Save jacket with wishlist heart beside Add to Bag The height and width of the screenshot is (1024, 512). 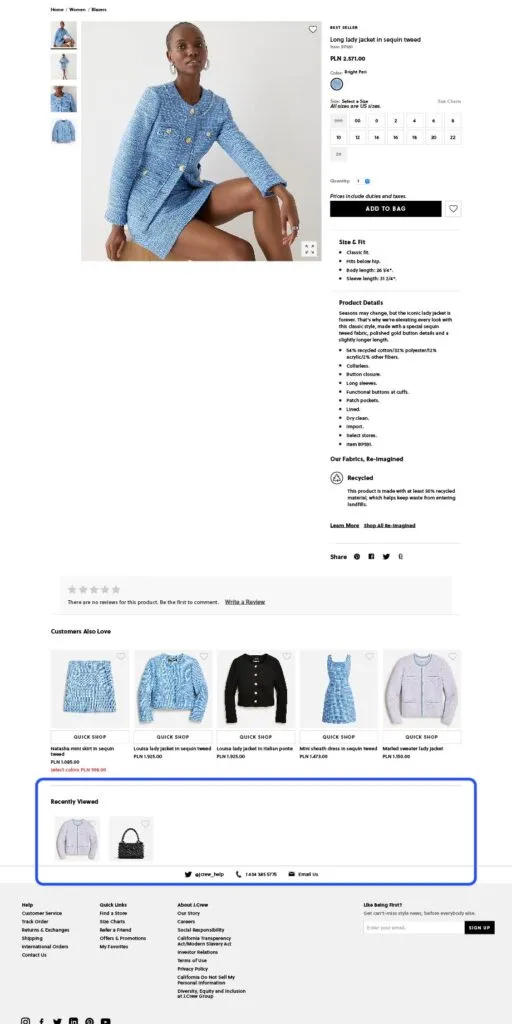[453, 209]
